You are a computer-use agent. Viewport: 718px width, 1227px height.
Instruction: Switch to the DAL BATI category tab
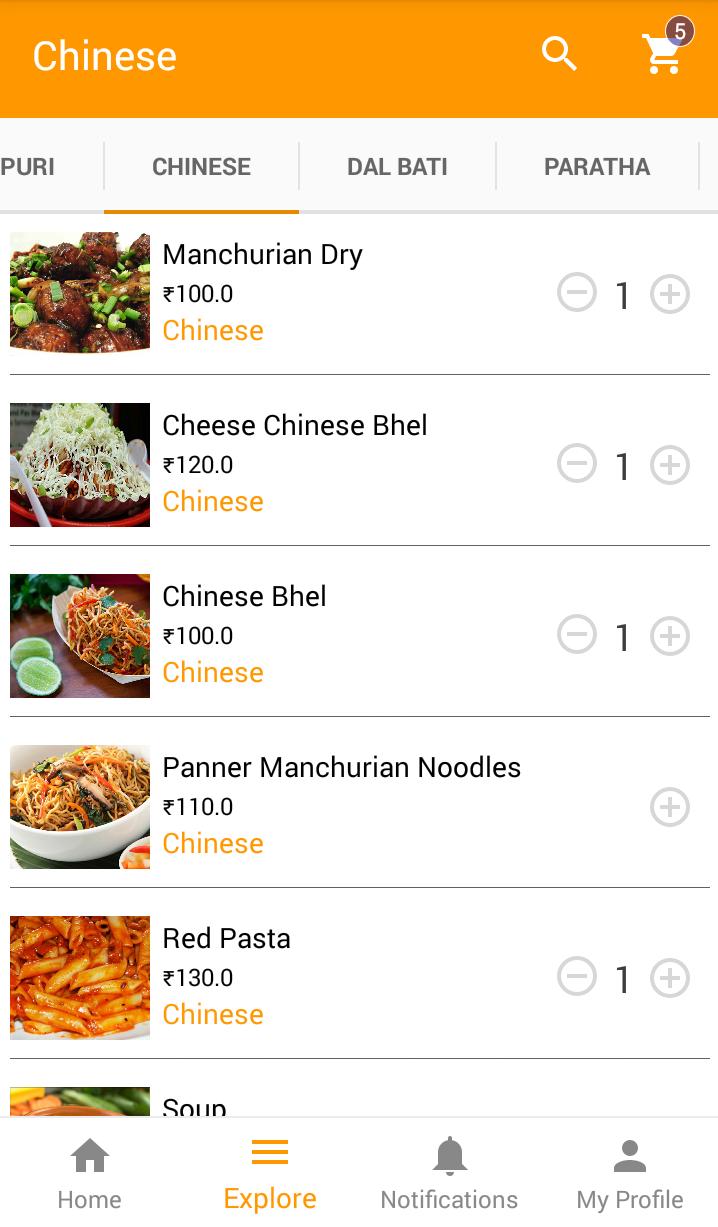pos(397,167)
